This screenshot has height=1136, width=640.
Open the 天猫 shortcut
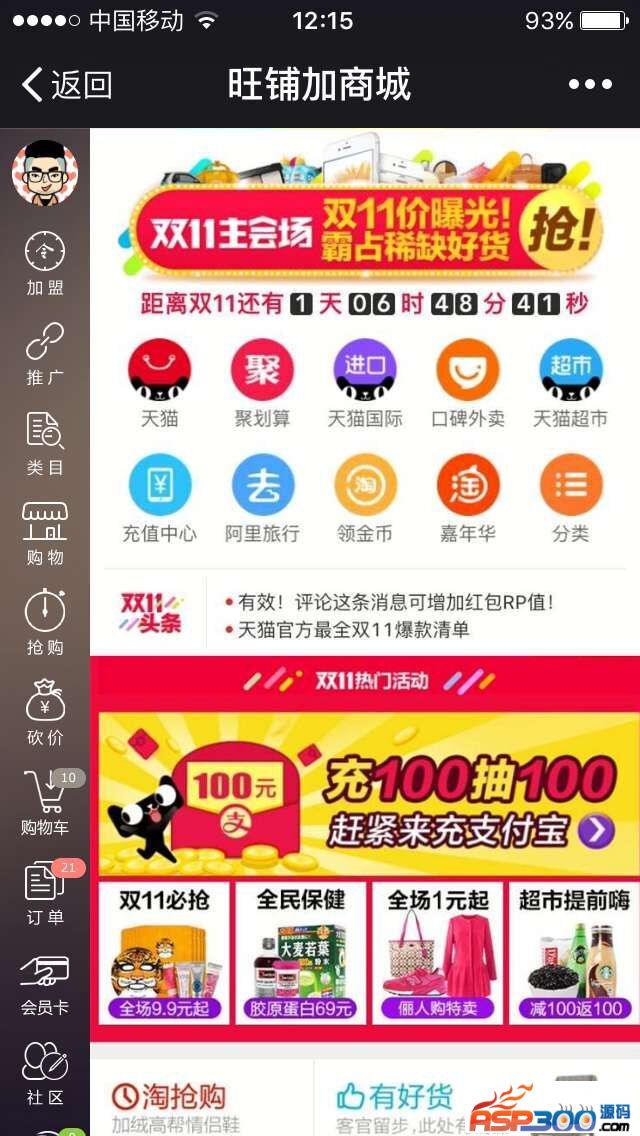[x=160, y=383]
